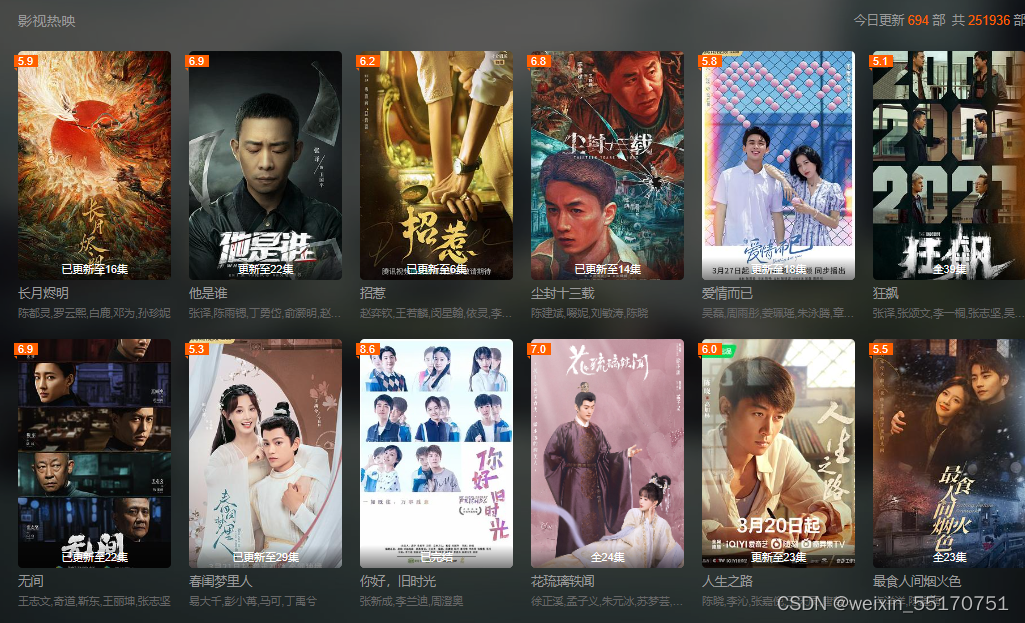This screenshot has width=1025, height=623.
Task: Open the 狂飙 drama tile
Action: [x=948, y=165]
